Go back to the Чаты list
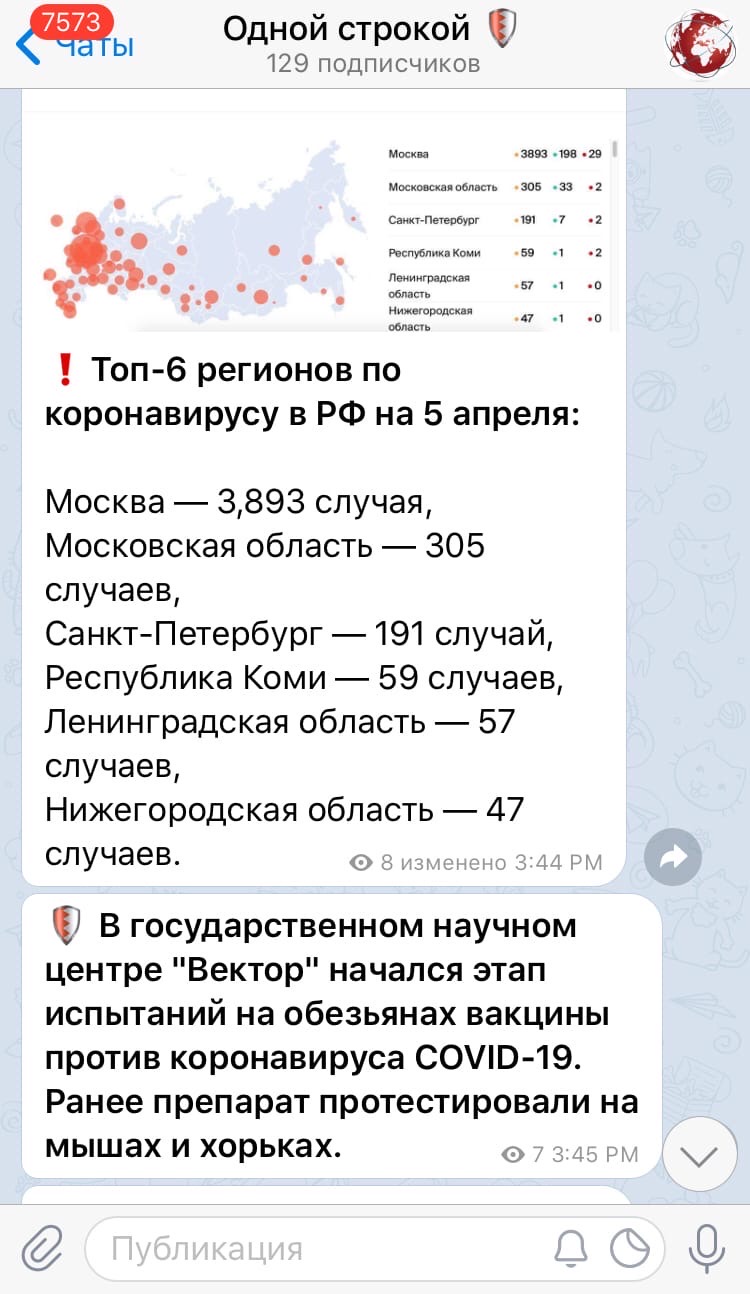Image resolution: width=750 pixels, height=1294 pixels. [x=75, y=45]
